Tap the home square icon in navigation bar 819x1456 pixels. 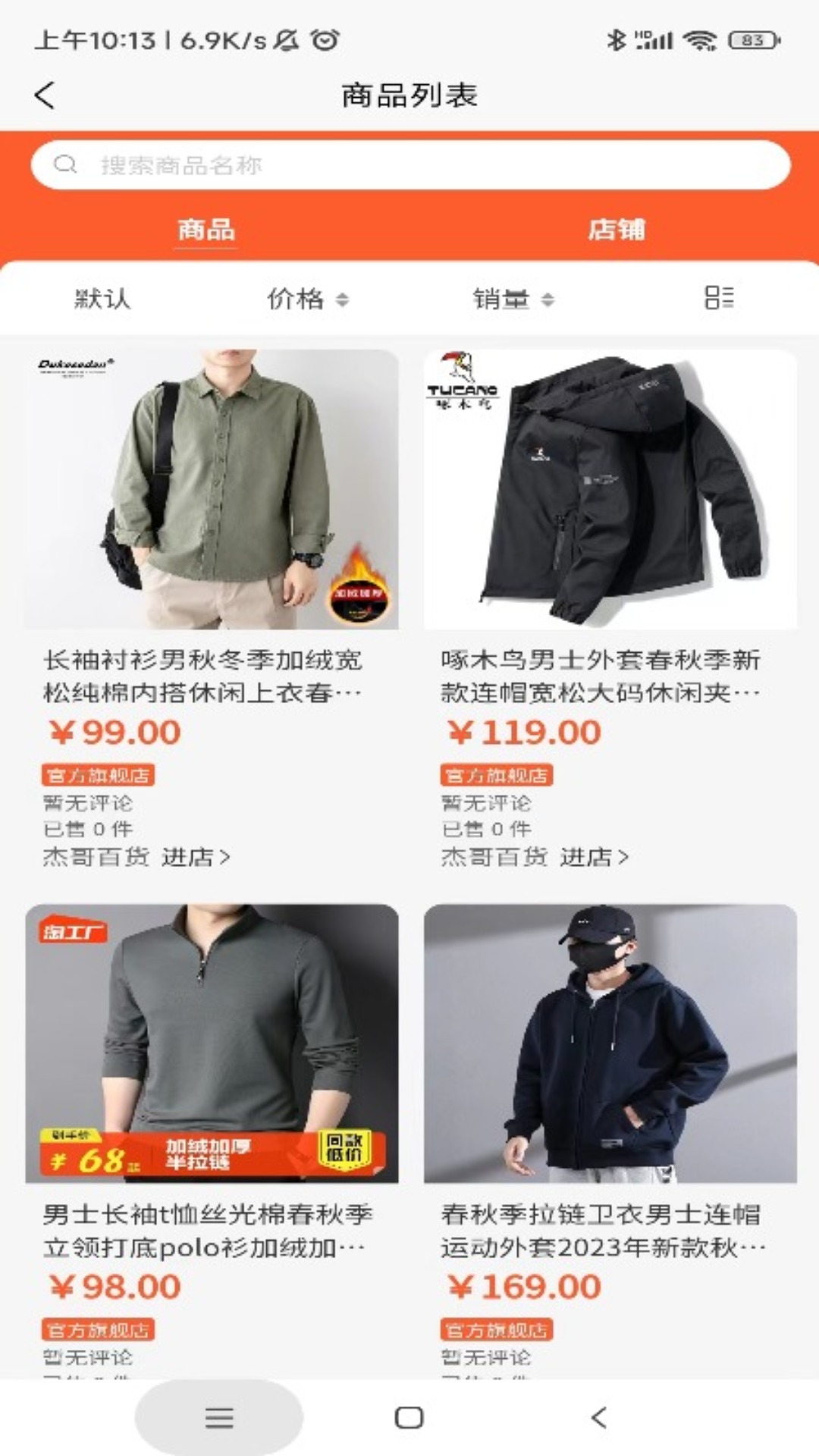pos(409,1417)
